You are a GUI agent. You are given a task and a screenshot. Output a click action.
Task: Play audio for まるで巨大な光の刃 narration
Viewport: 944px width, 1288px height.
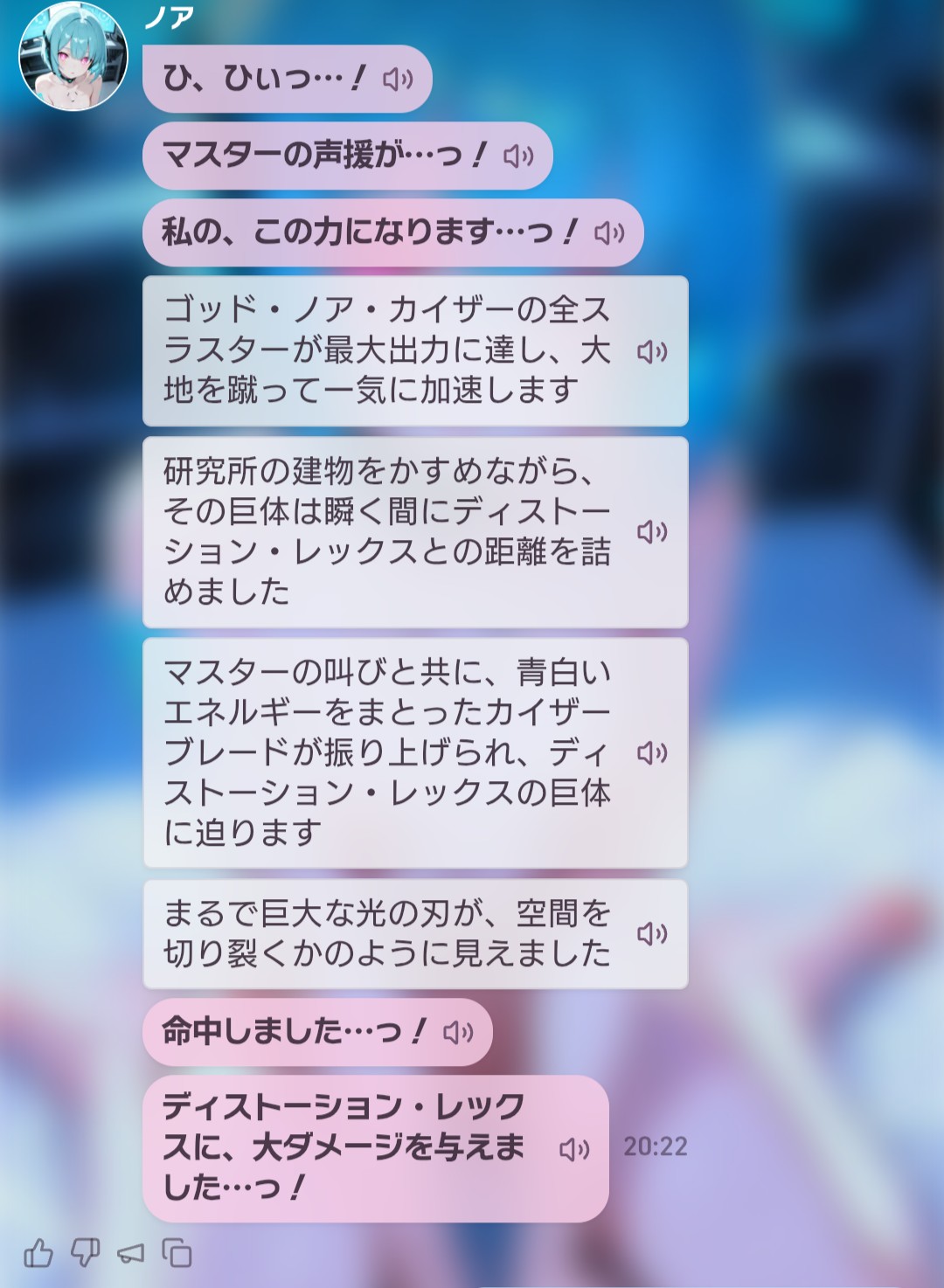[652, 934]
